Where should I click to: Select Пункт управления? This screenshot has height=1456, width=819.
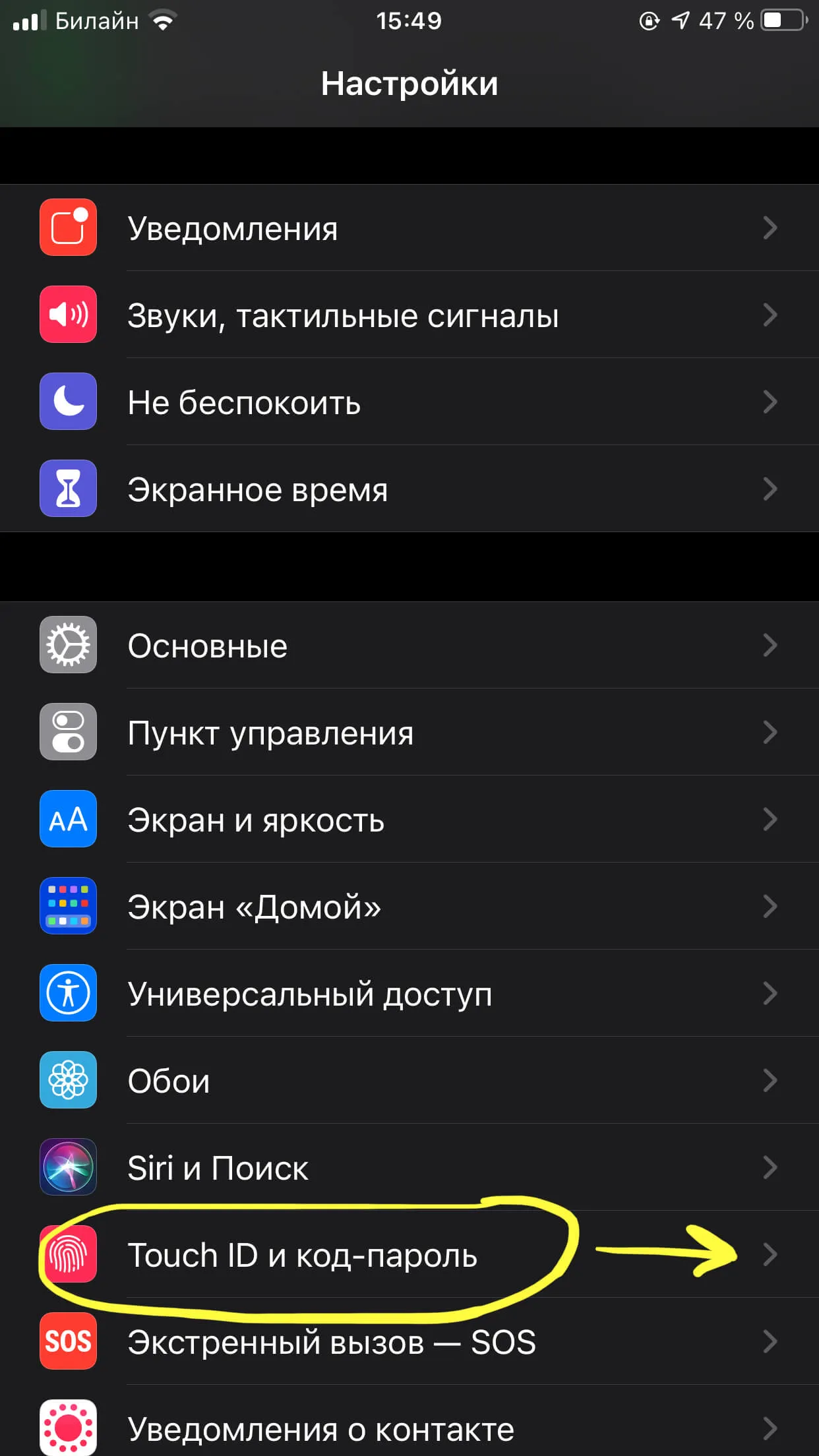click(x=409, y=732)
